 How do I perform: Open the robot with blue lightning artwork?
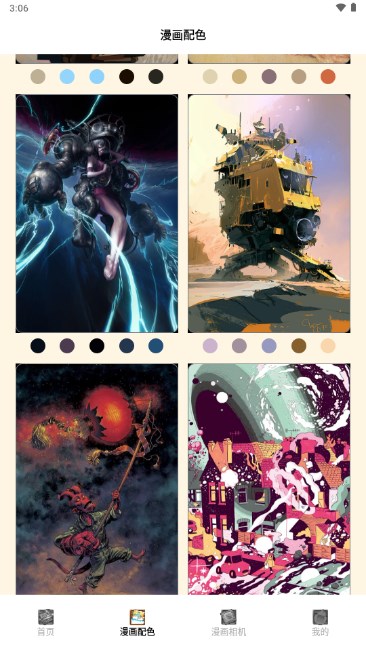97,213
